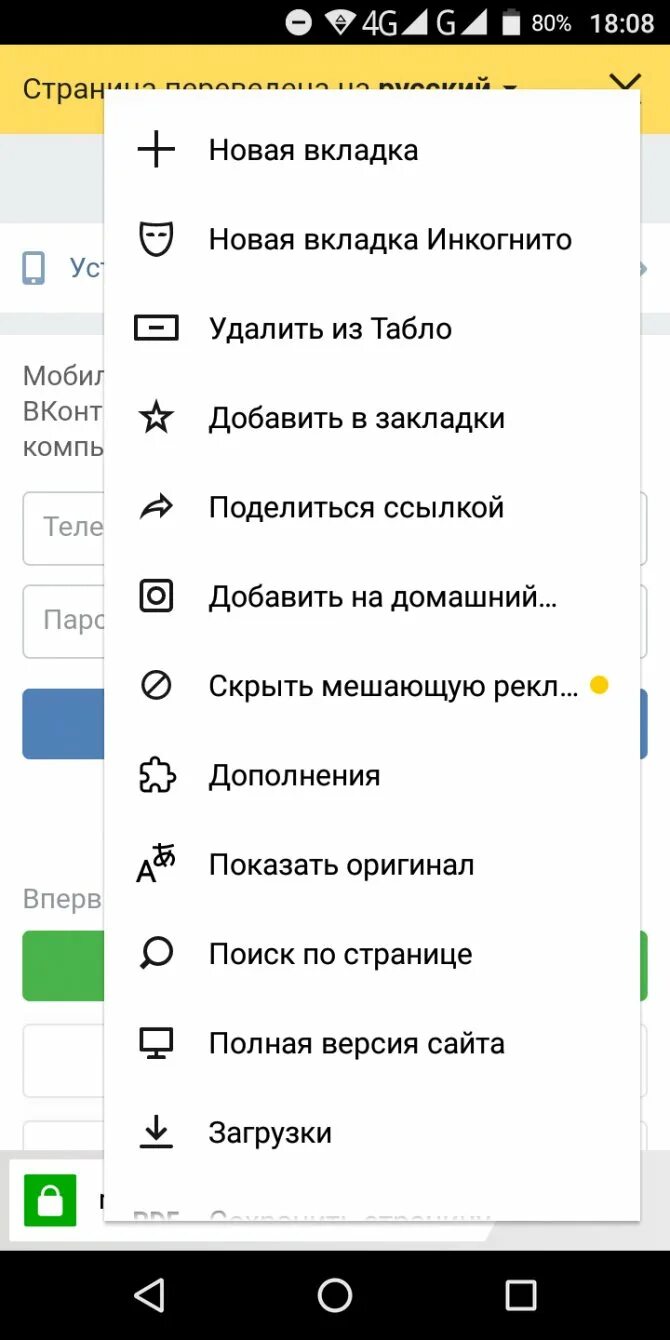Image resolution: width=670 pixels, height=1340 pixels.
Task: Open Дополнения extensions
Action: (293, 776)
